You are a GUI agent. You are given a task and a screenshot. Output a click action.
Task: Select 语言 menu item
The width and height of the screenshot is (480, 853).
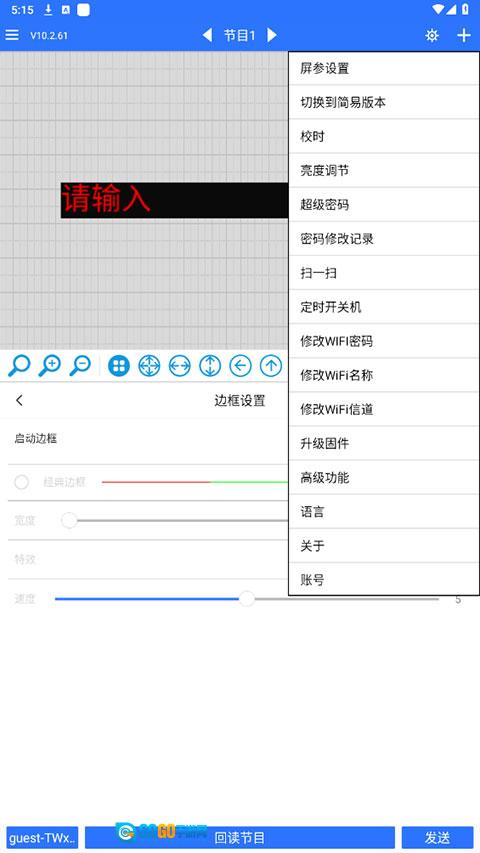pyautogui.click(x=384, y=512)
